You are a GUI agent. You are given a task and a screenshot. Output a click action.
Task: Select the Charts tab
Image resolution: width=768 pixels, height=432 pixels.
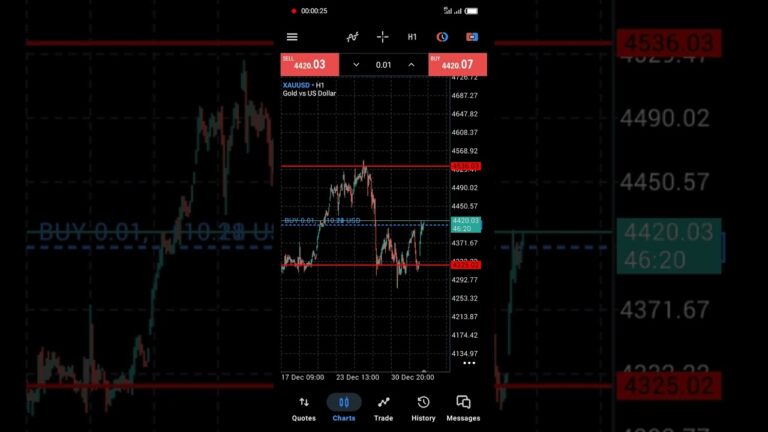[x=343, y=407]
